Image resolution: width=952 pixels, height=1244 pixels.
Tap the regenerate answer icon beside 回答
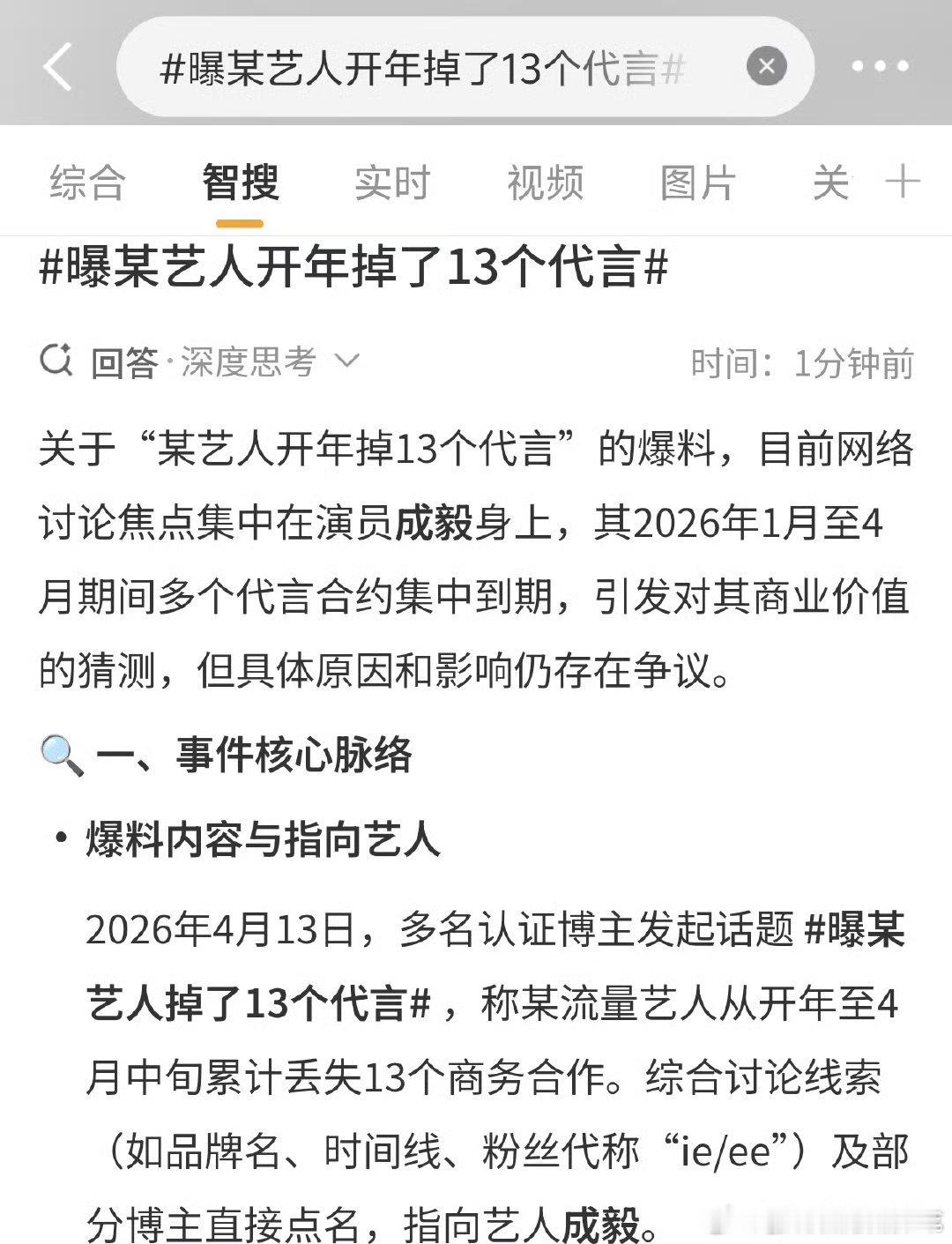(56, 360)
